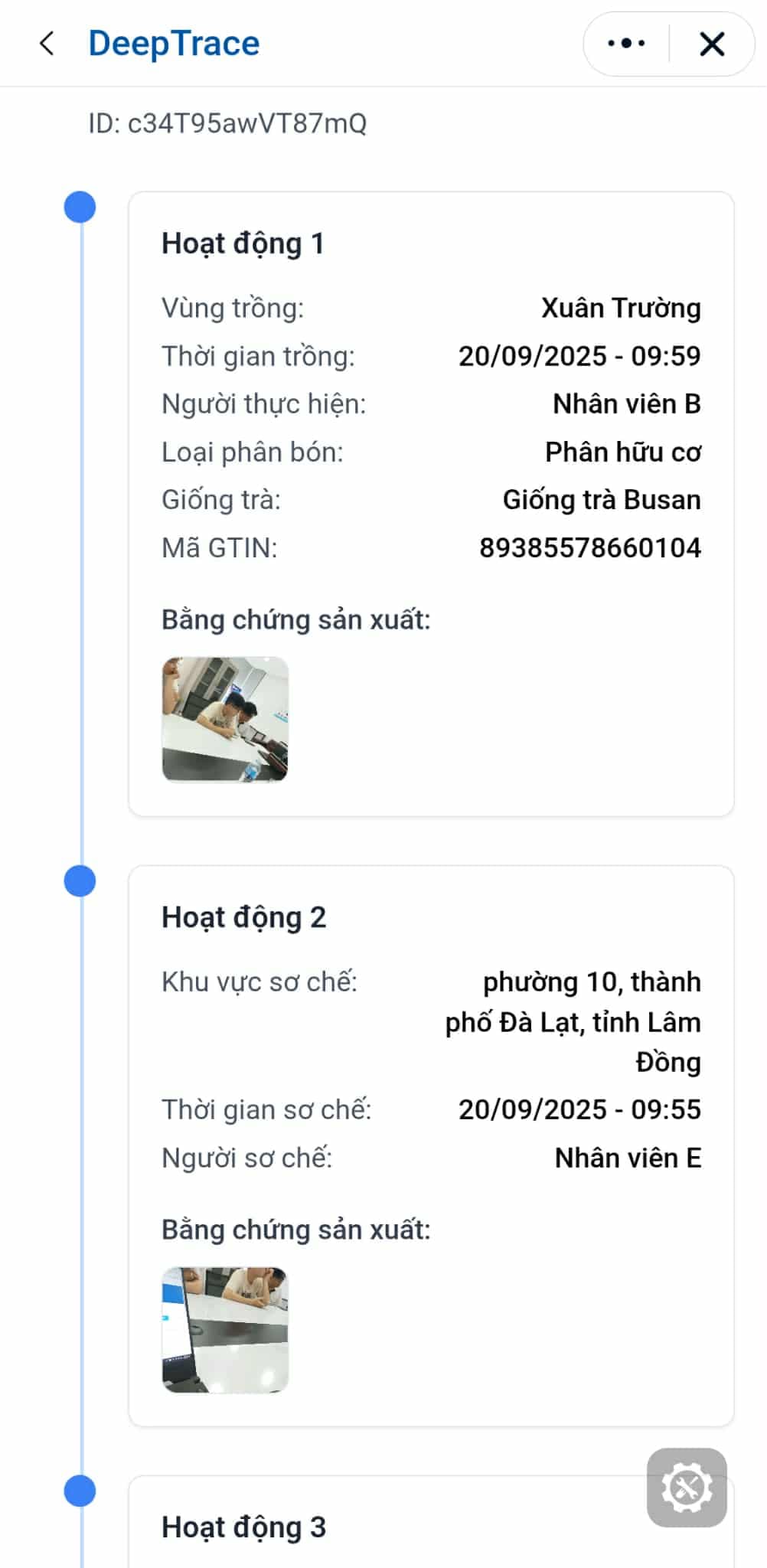Click the first blue timeline dot
The image size is (767, 1568).
(79, 204)
